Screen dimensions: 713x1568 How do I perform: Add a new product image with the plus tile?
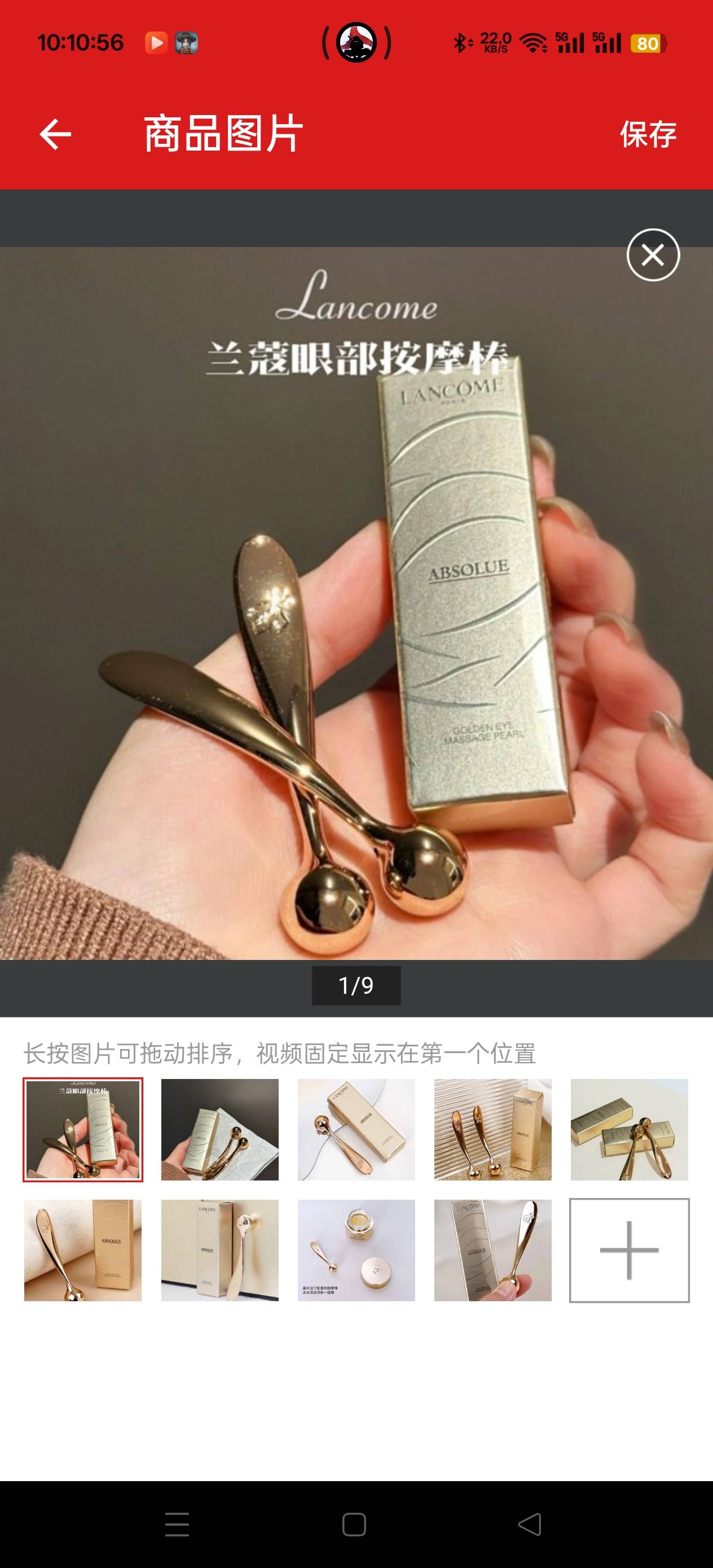tap(629, 1250)
